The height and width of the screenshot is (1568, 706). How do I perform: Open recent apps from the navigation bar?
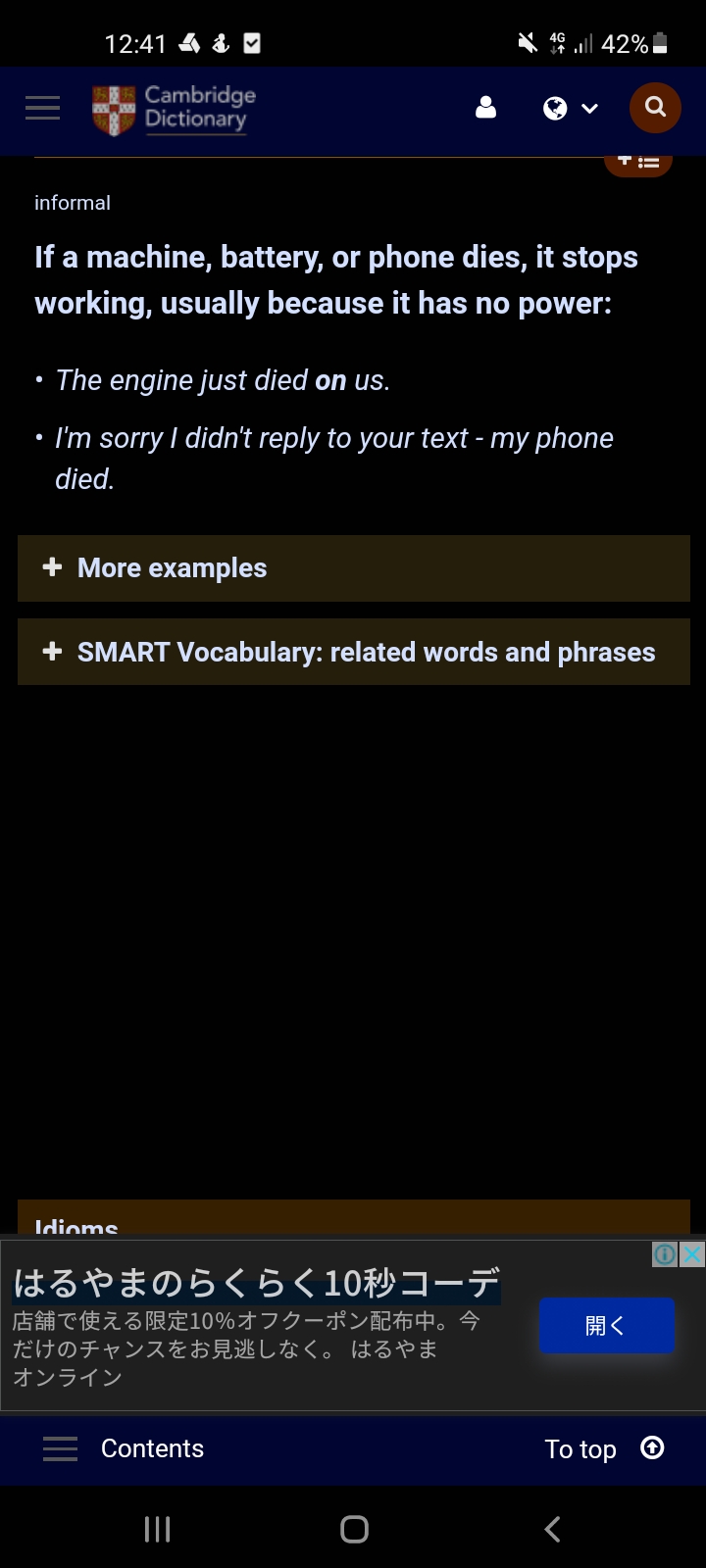click(157, 1529)
